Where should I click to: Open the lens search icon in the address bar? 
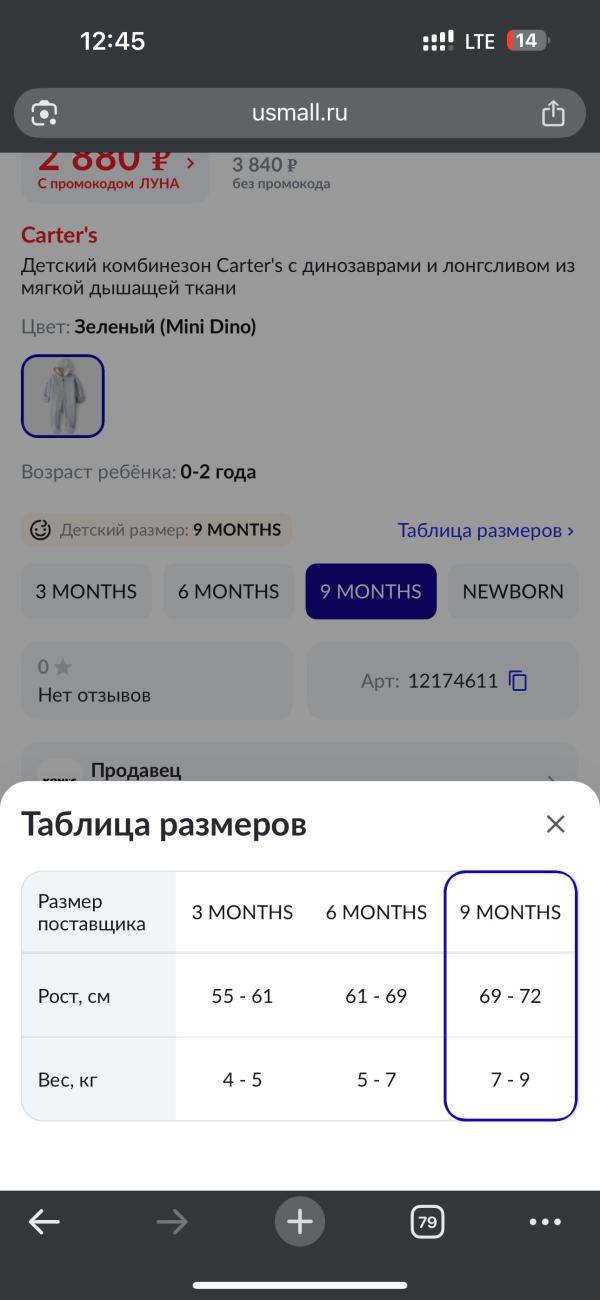point(44,114)
